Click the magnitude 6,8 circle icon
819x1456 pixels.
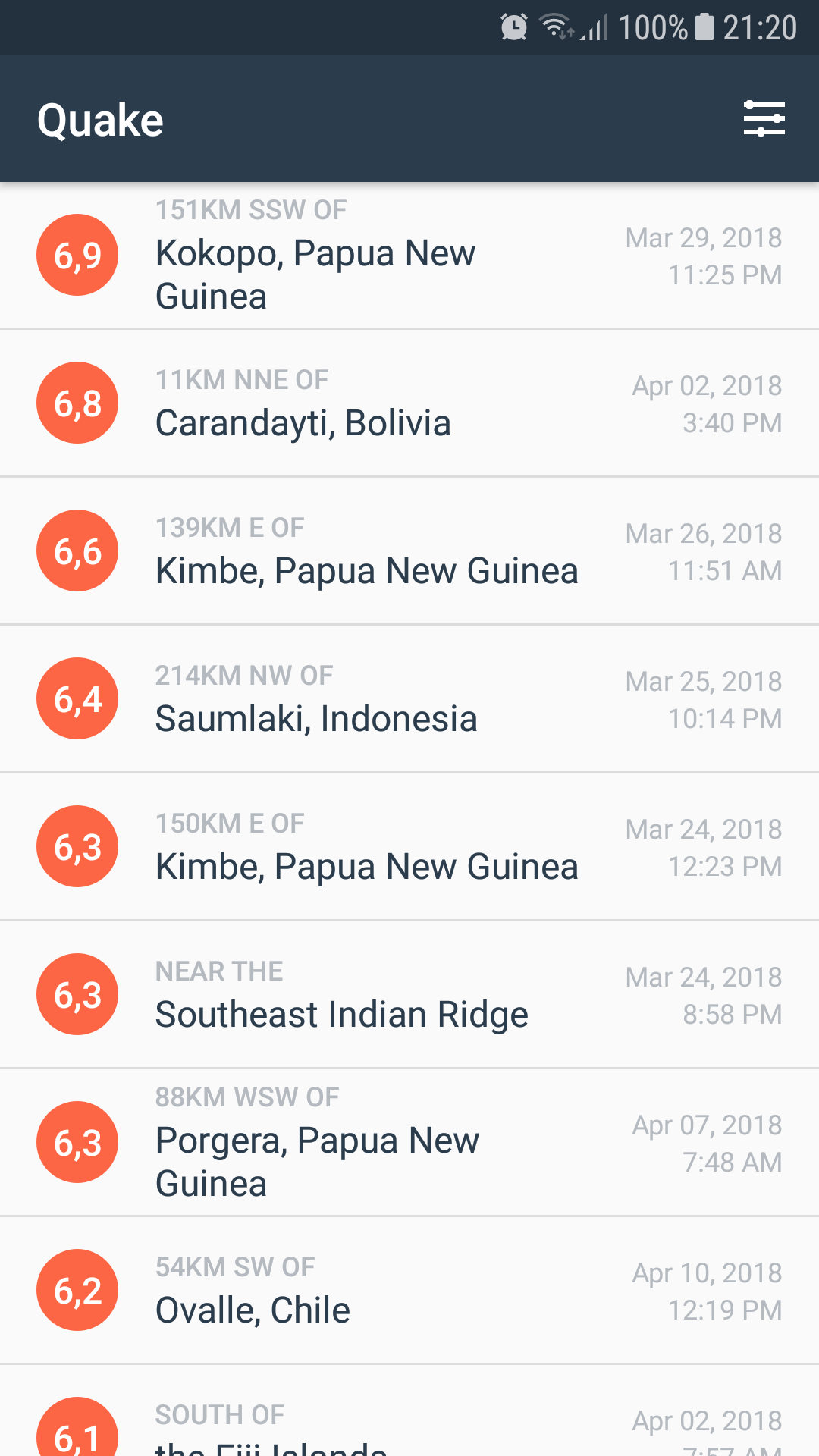[77, 403]
